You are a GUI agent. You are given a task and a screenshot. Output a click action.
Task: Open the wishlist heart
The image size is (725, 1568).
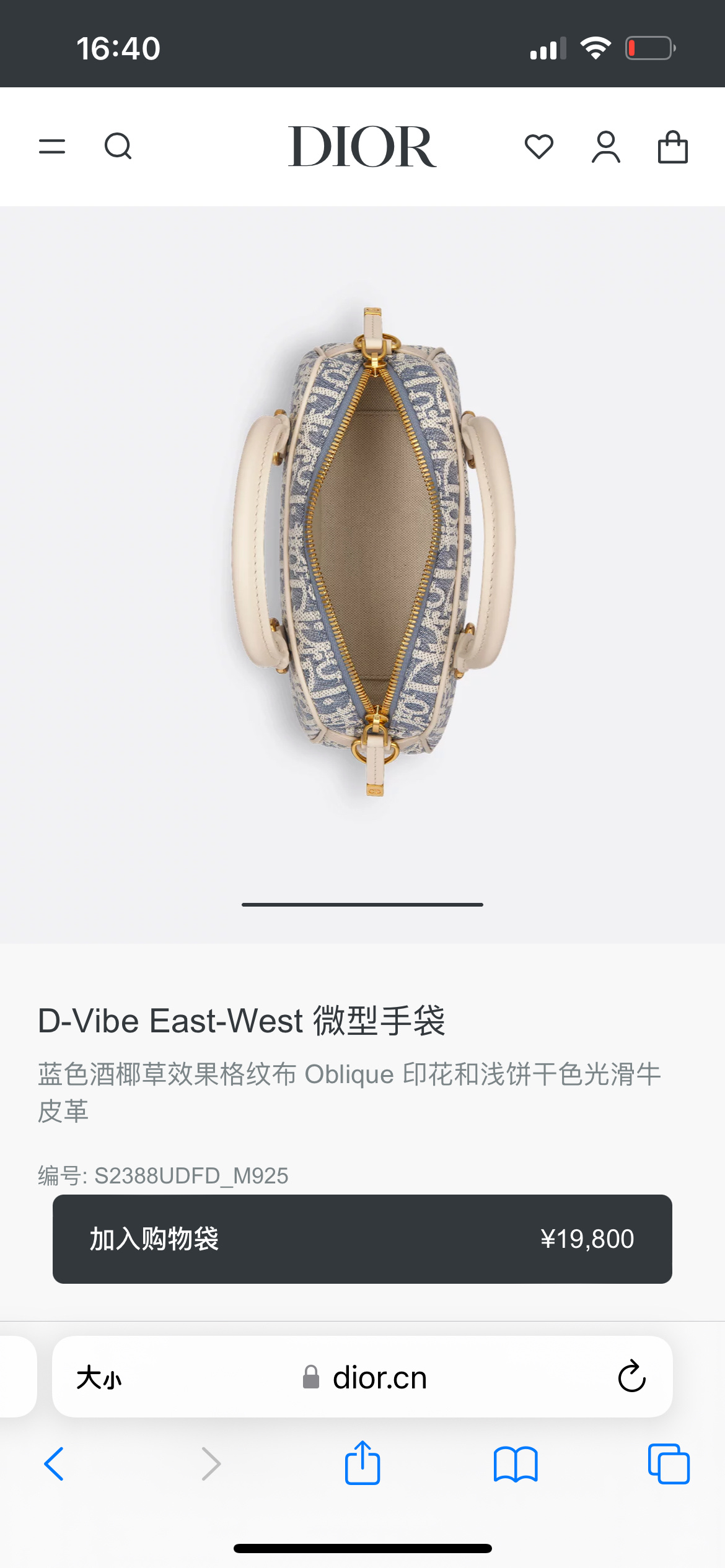tap(538, 147)
